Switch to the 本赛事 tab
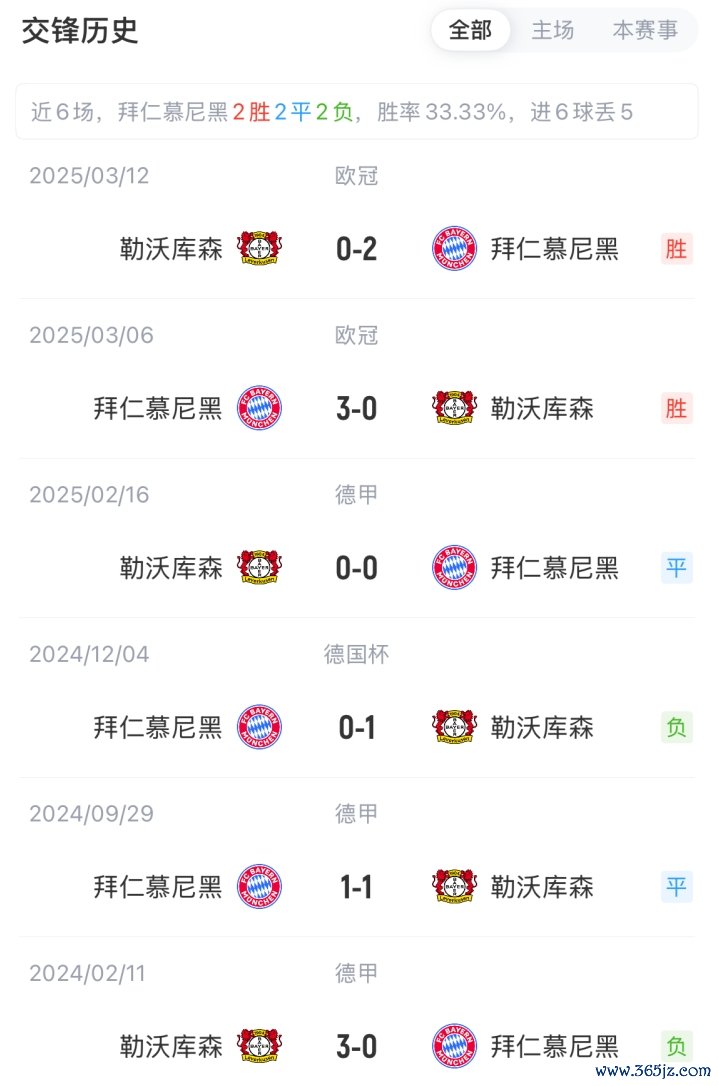The image size is (718, 1086). click(645, 30)
